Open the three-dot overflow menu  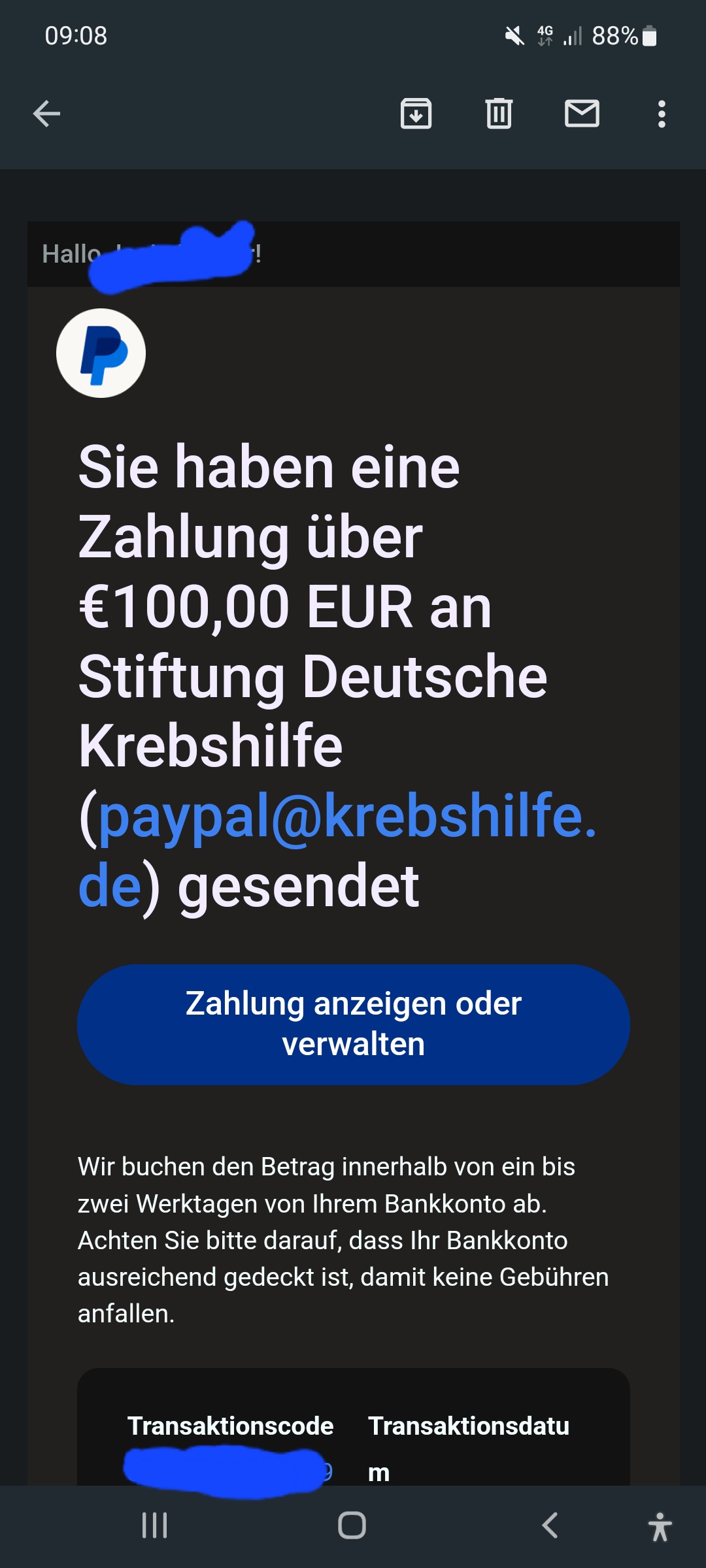[662, 114]
